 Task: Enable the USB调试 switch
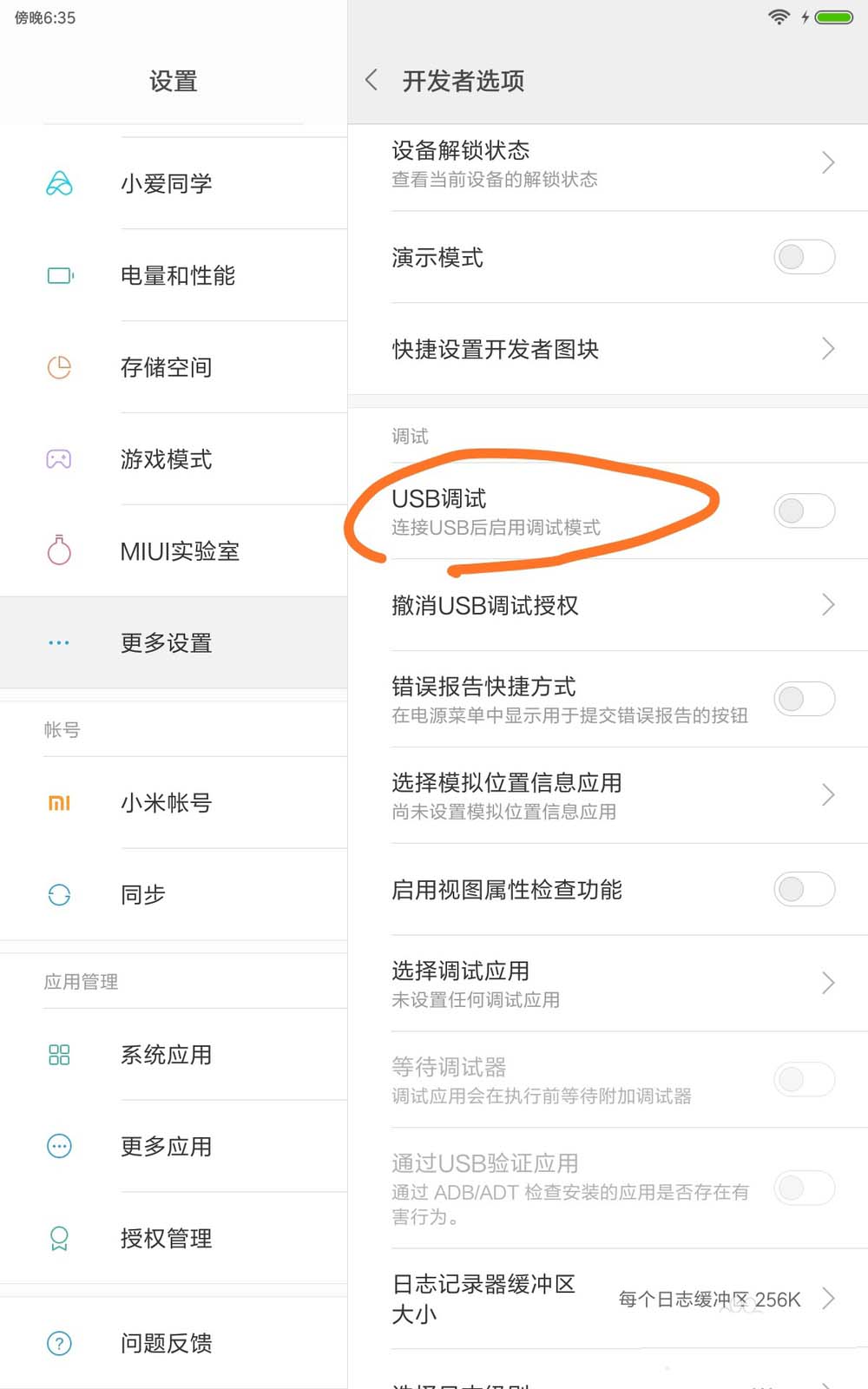[x=804, y=510]
